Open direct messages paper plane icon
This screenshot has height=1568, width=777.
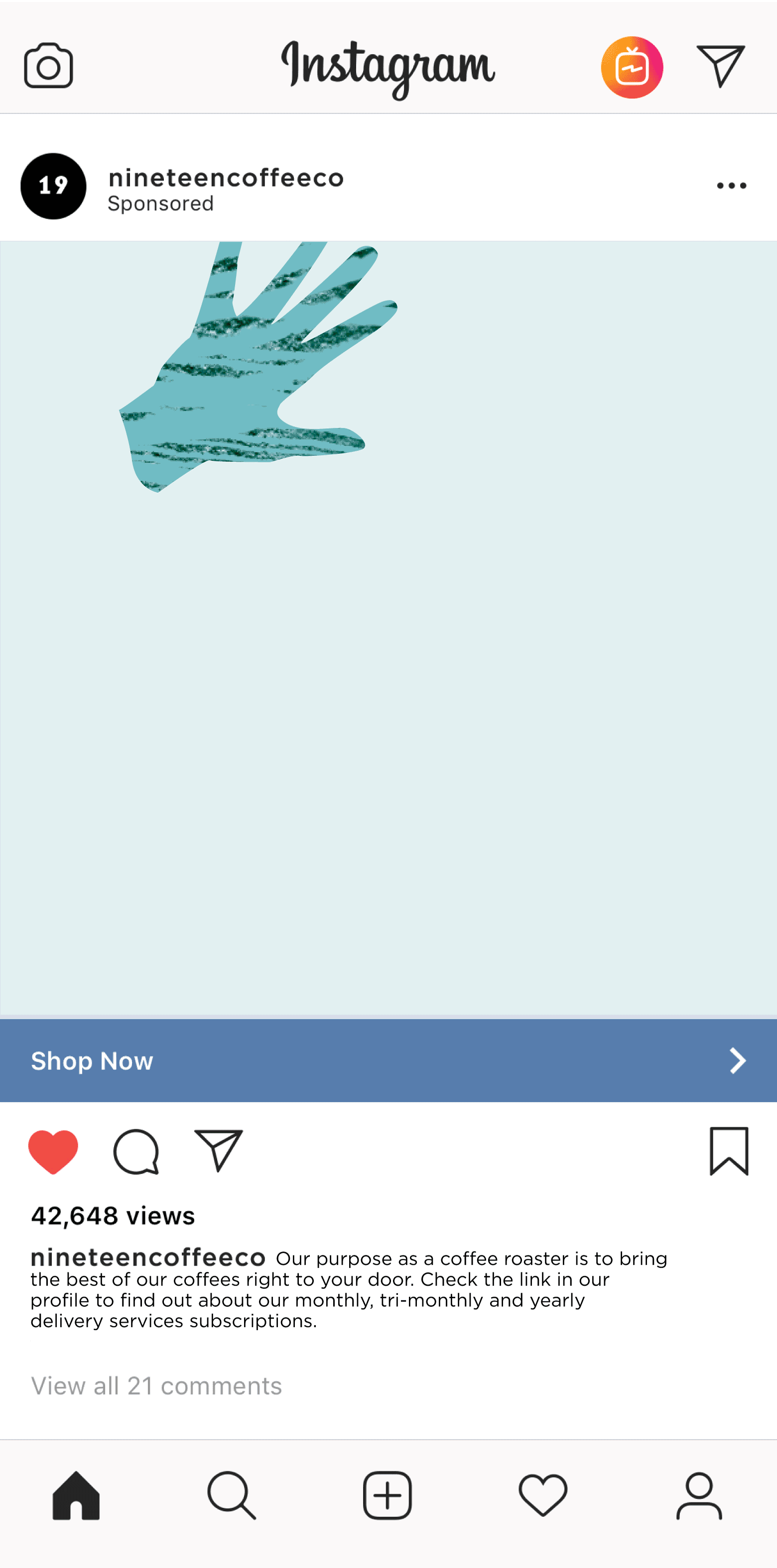(x=721, y=66)
